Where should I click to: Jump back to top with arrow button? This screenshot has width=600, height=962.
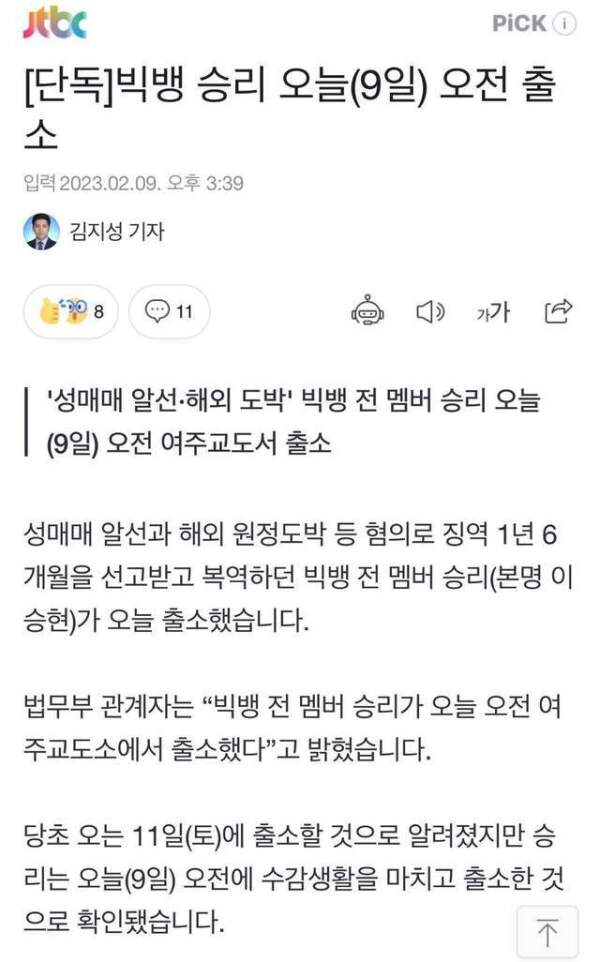coord(547,932)
